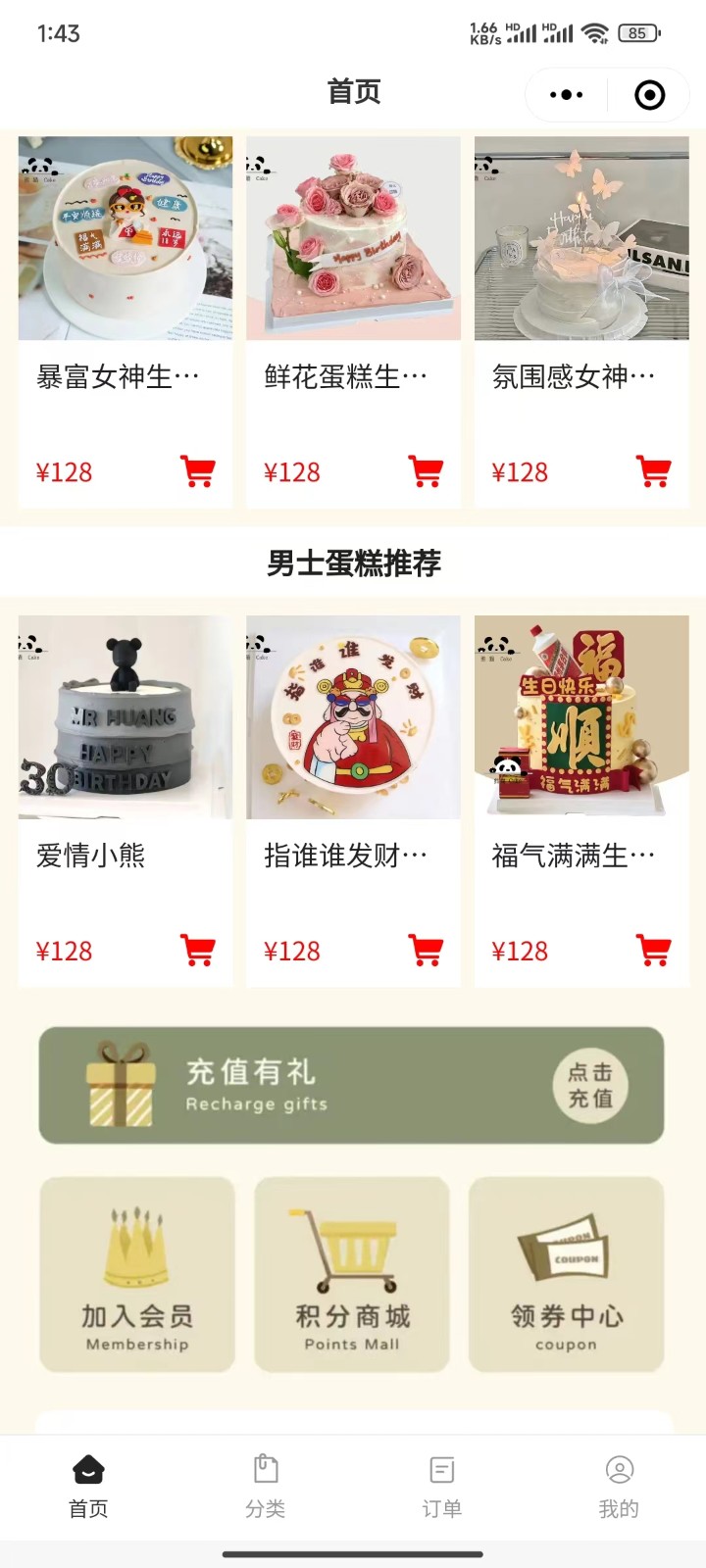Add 鲜花蛋糕生 cake via its cart icon
The height and width of the screenshot is (1568, 706).
click(x=425, y=472)
